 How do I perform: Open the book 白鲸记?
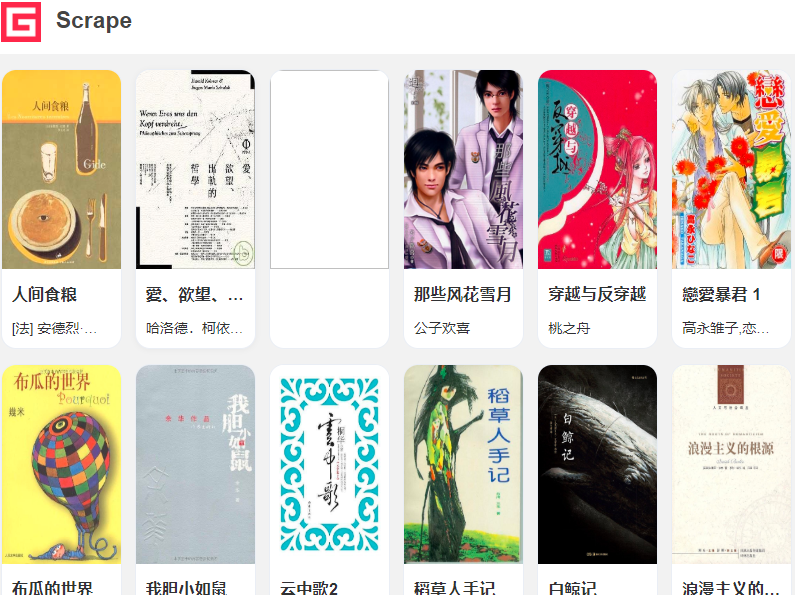(x=597, y=464)
